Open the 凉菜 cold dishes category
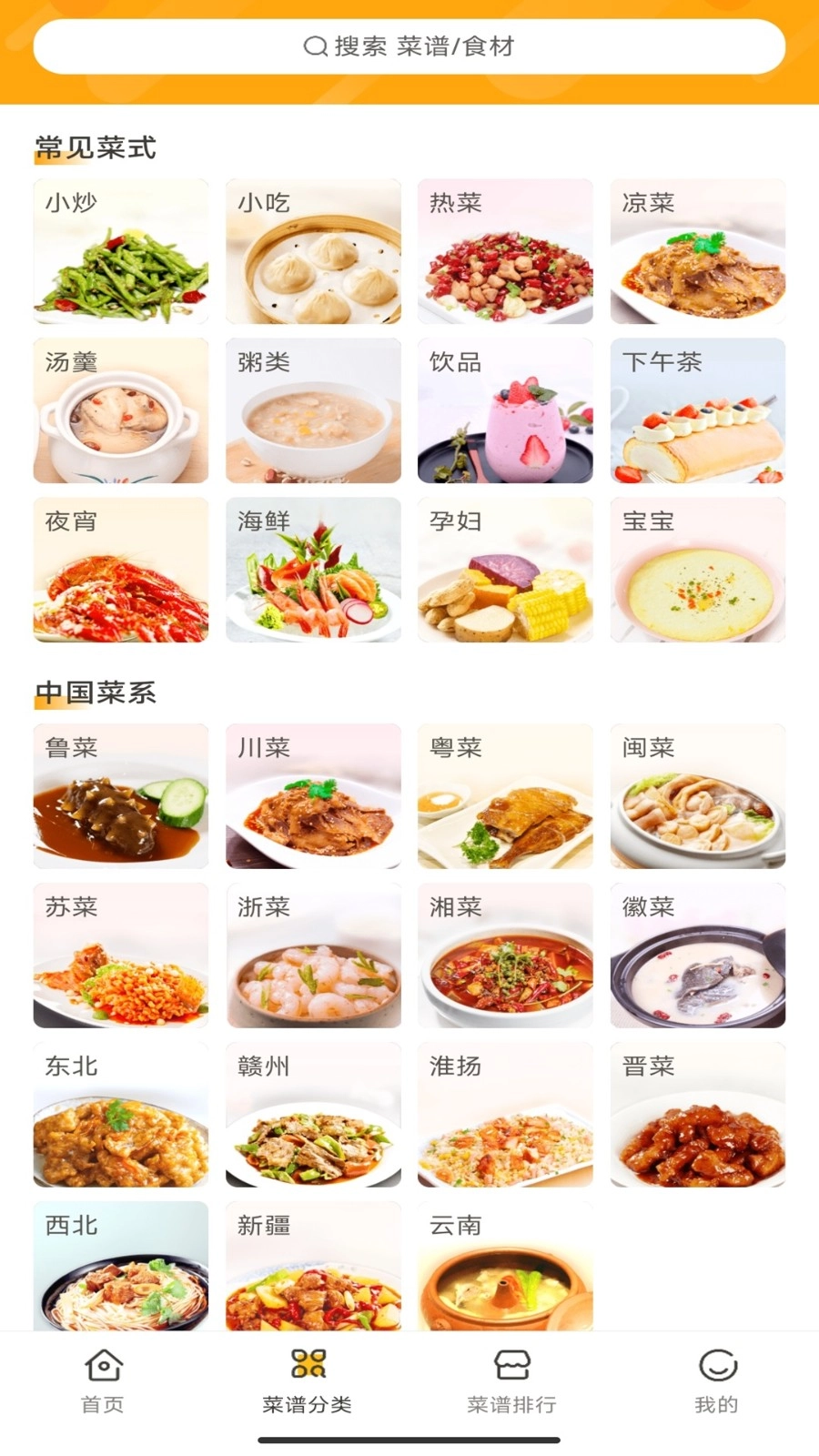Screen dimensions: 819x1456 [697, 250]
